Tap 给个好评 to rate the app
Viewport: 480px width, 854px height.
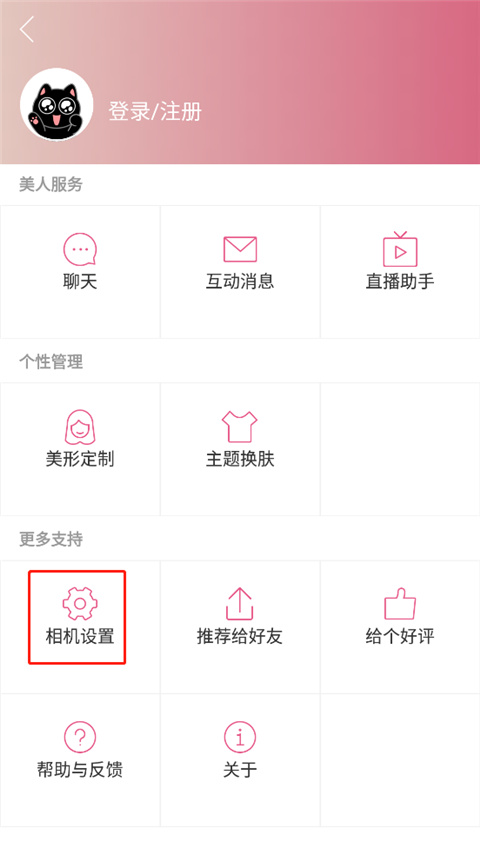(x=400, y=626)
